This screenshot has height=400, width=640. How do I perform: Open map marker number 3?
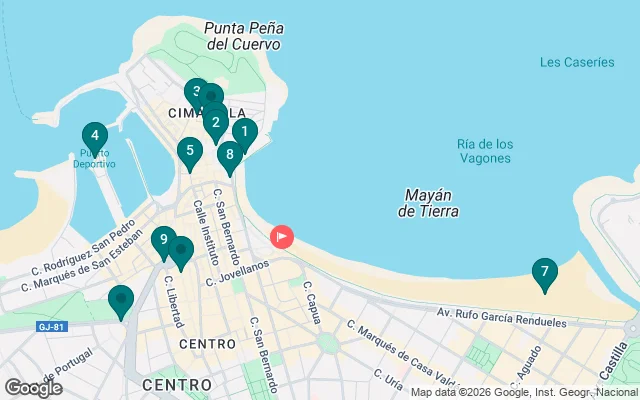tap(196, 92)
